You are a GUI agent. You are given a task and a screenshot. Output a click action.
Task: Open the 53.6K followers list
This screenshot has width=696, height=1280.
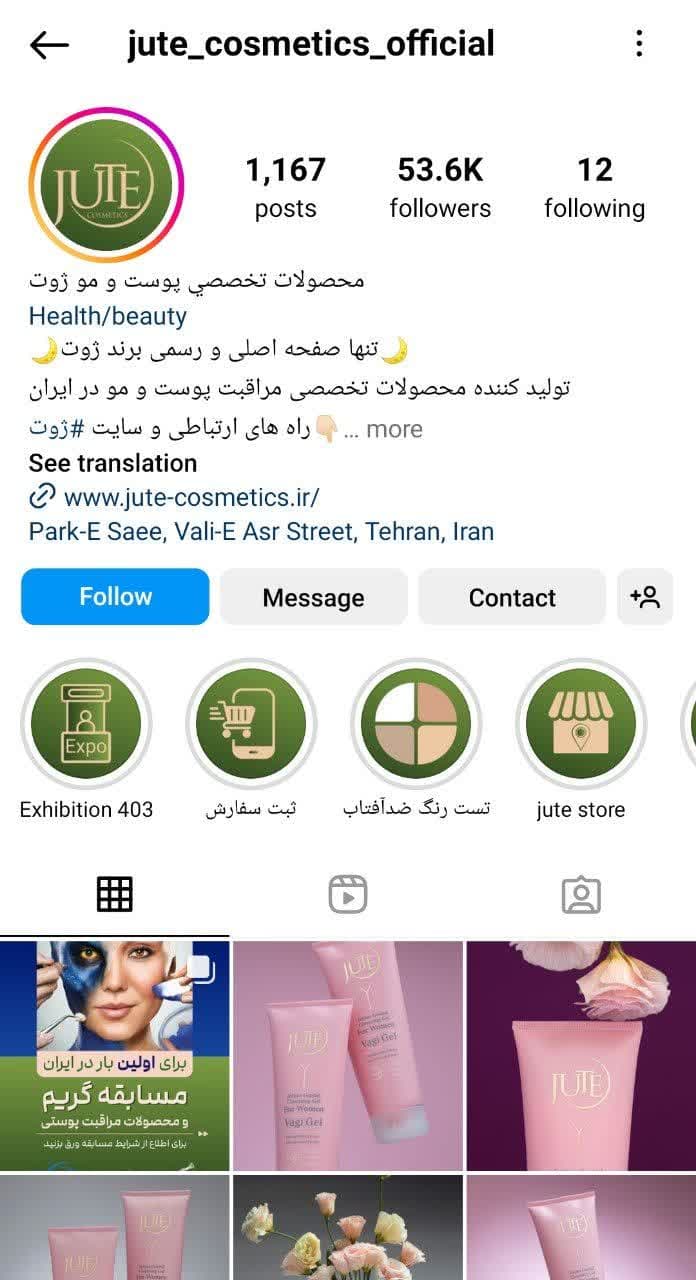click(x=440, y=187)
